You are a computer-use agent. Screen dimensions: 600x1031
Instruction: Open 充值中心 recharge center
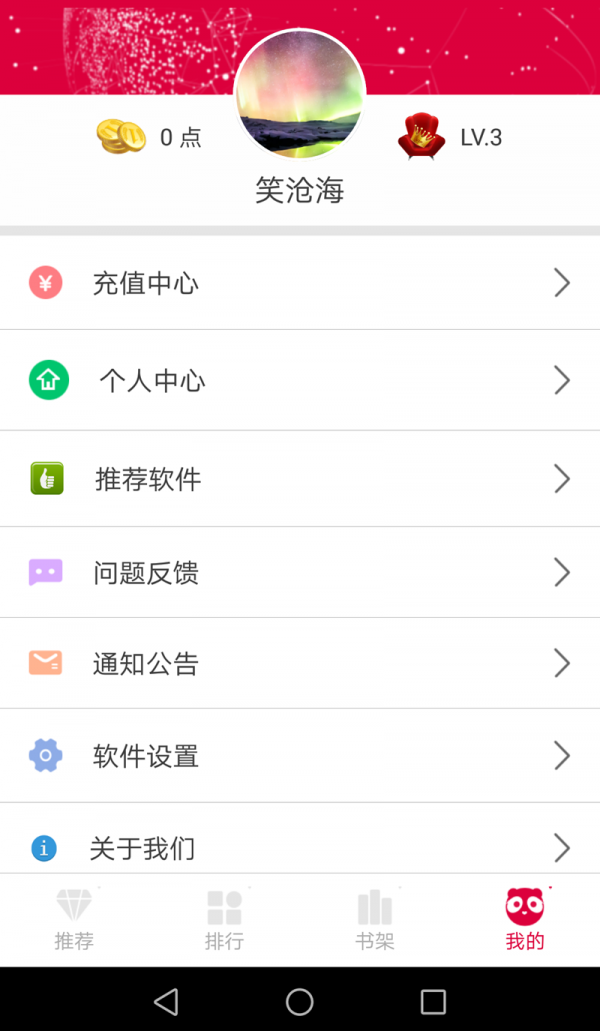[x=300, y=283]
